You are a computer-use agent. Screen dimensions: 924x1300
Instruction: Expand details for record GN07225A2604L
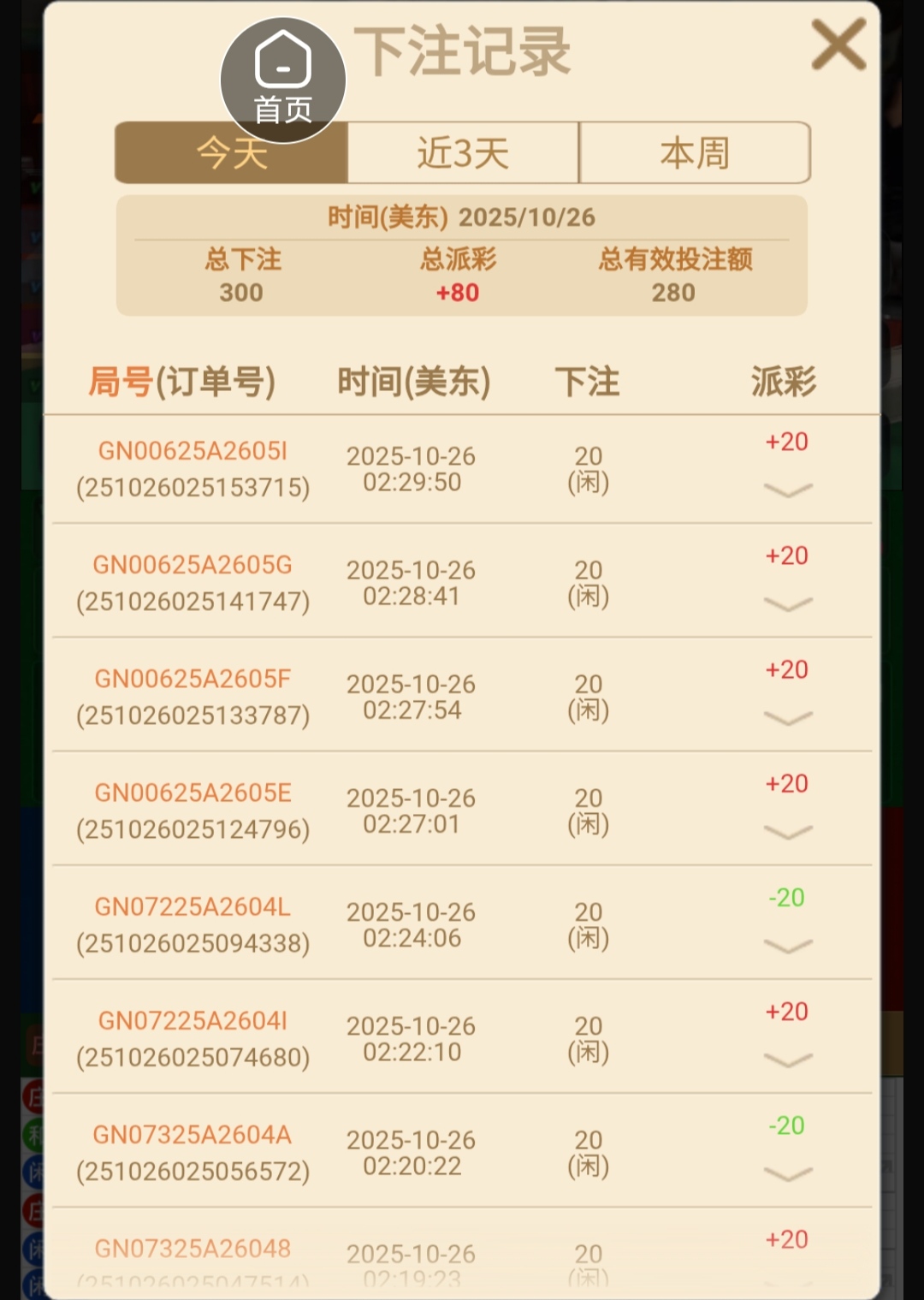(x=787, y=946)
